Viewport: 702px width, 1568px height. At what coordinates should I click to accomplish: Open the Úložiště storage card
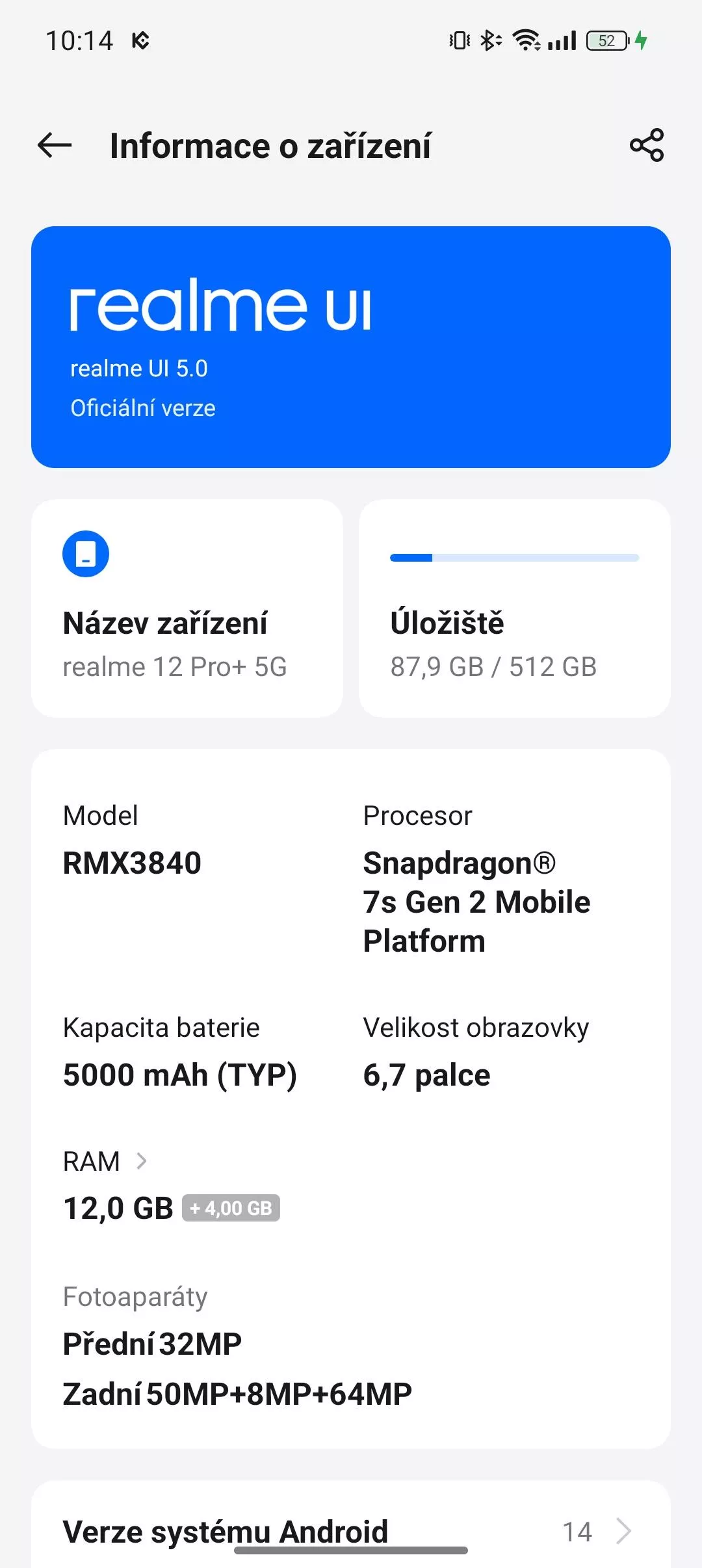tap(515, 608)
